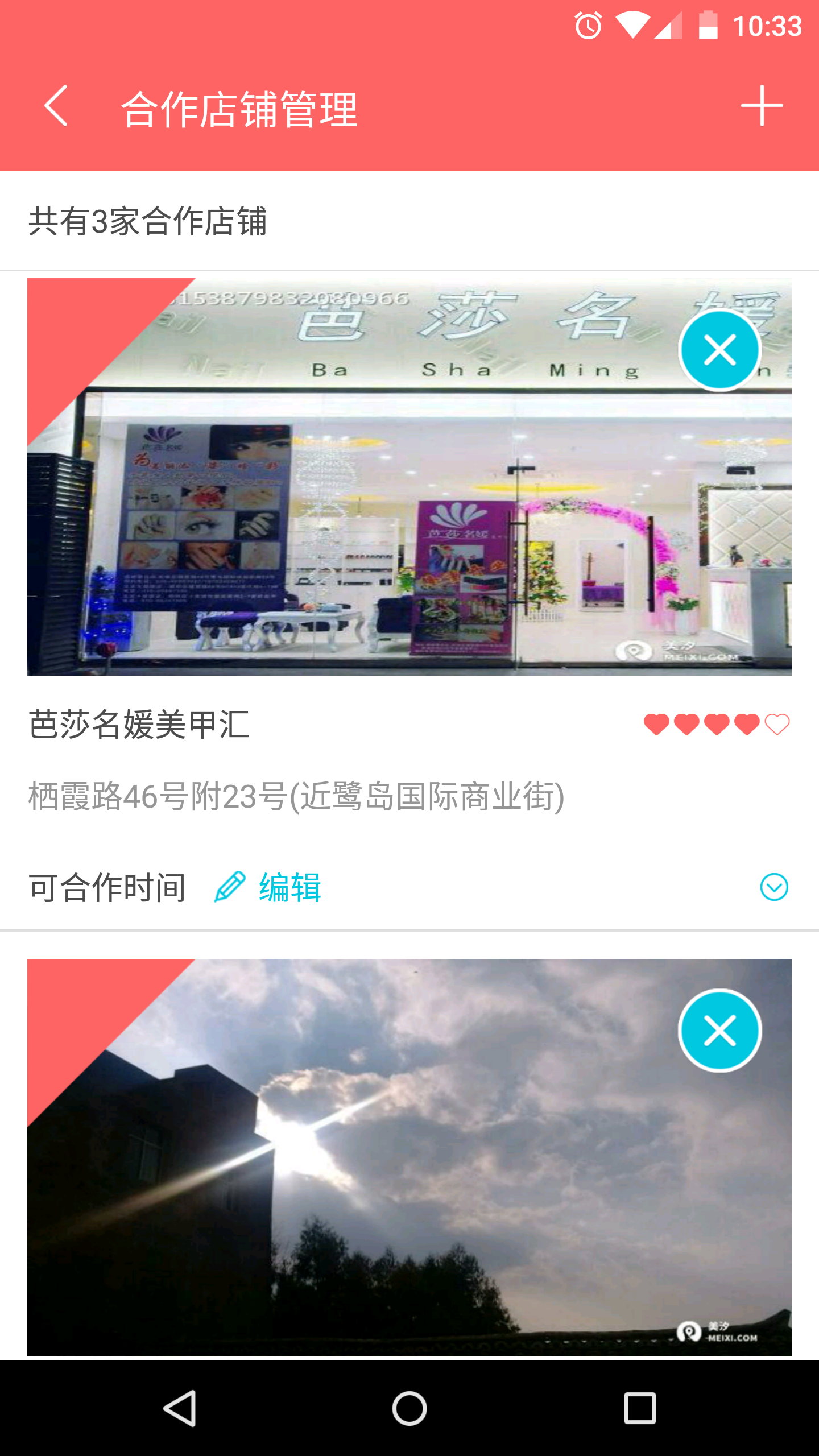The width and height of the screenshot is (819, 1456).
Task: Remove the second shop with sky photo
Action: click(x=719, y=1031)
